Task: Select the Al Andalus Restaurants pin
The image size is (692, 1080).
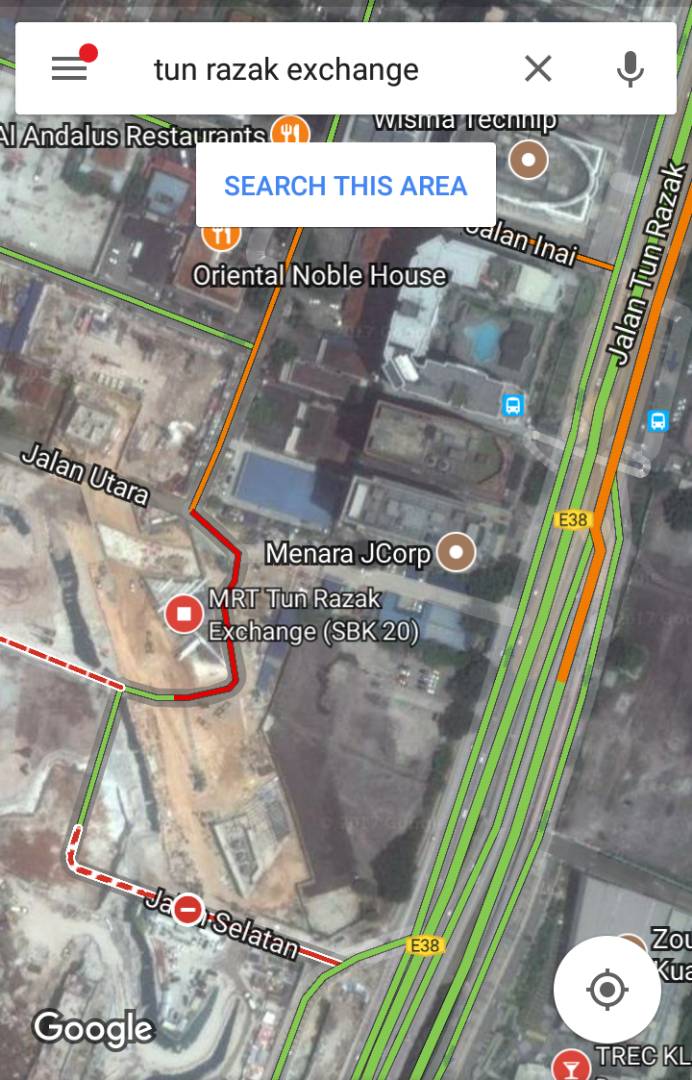Action: 290,131
